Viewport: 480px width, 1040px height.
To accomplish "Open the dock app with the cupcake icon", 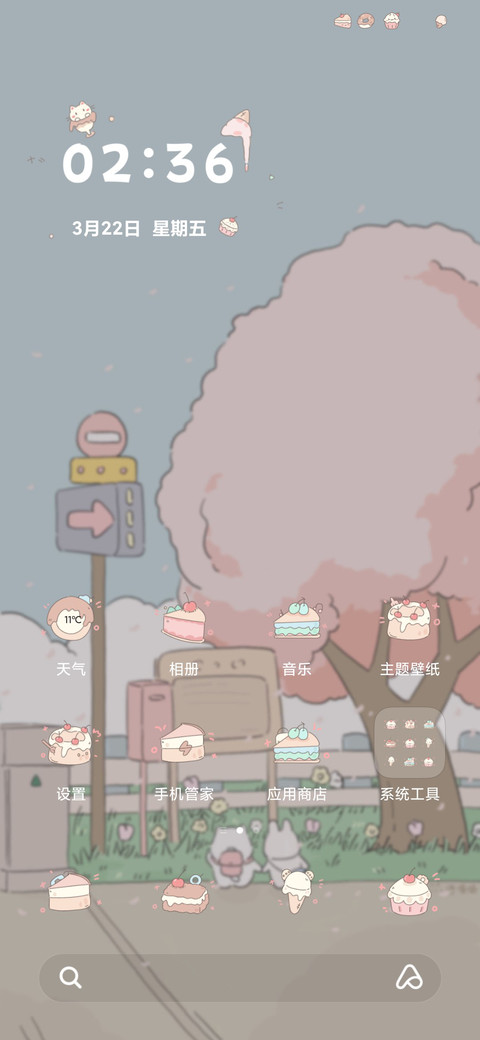I will point(409,893).
